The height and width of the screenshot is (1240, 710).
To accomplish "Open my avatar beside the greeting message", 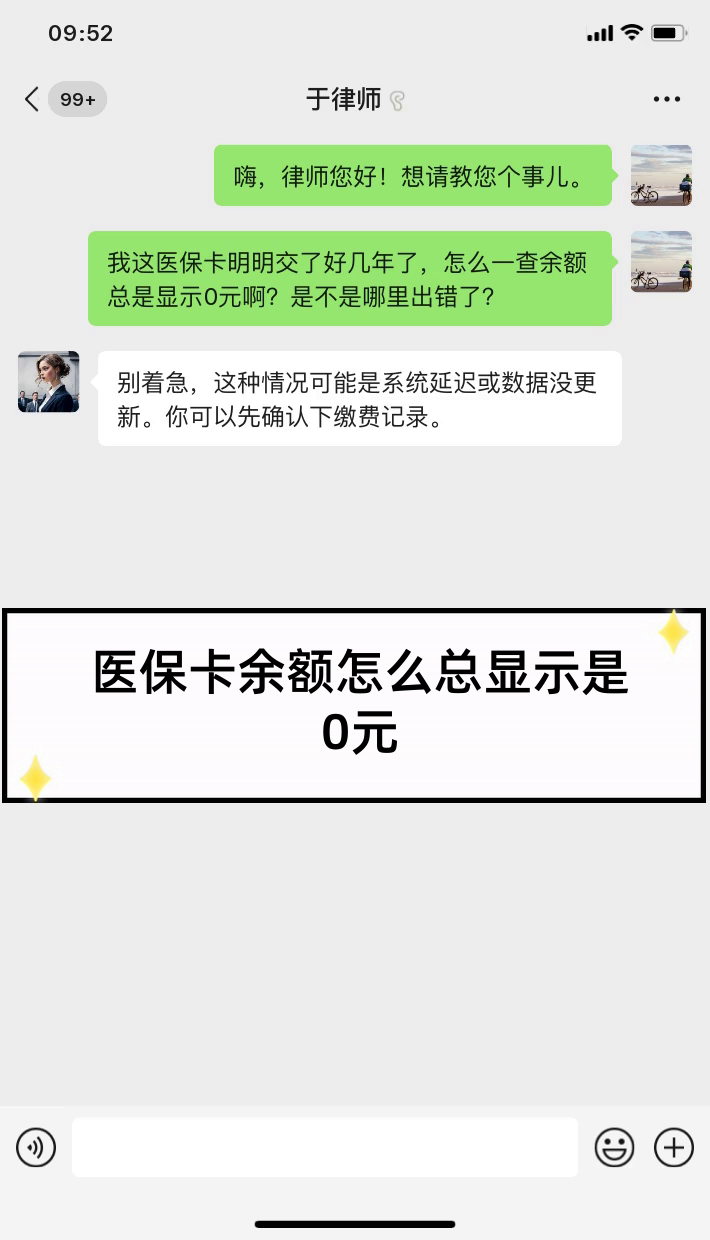I will [661, 175].
